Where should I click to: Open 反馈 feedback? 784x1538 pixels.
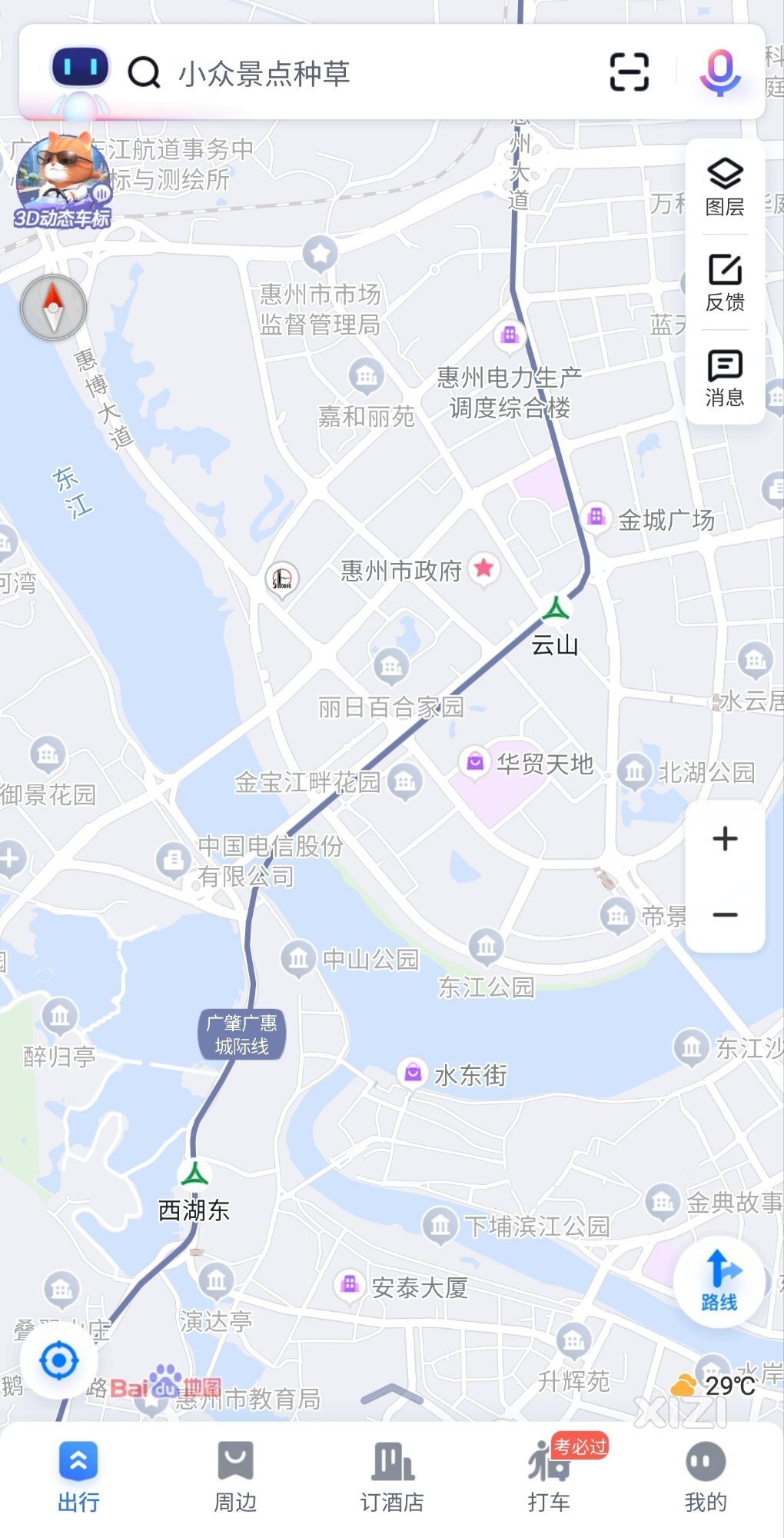coord(725,282)
